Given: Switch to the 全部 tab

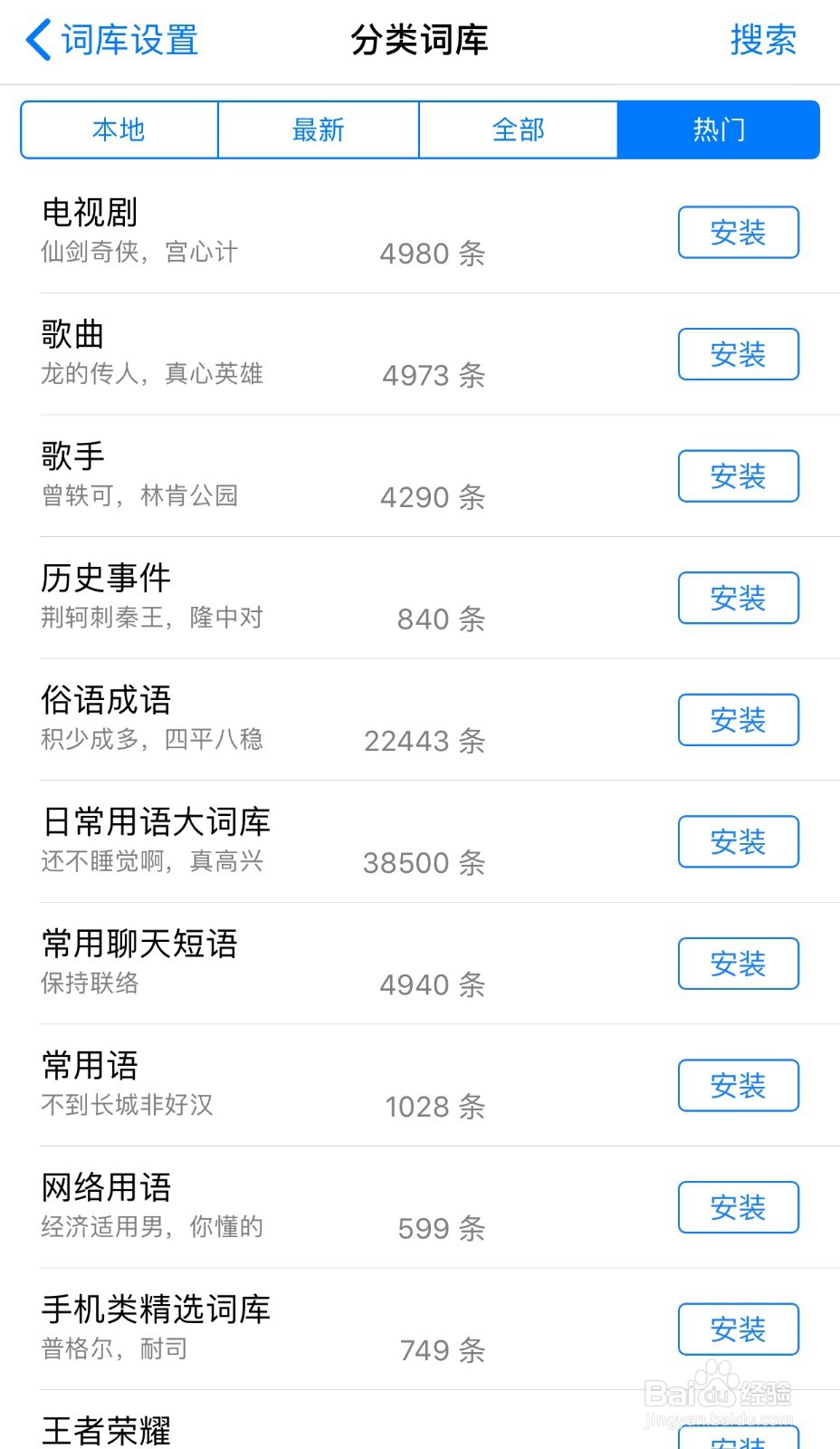Looking at the screenshot, I should 517,130.
